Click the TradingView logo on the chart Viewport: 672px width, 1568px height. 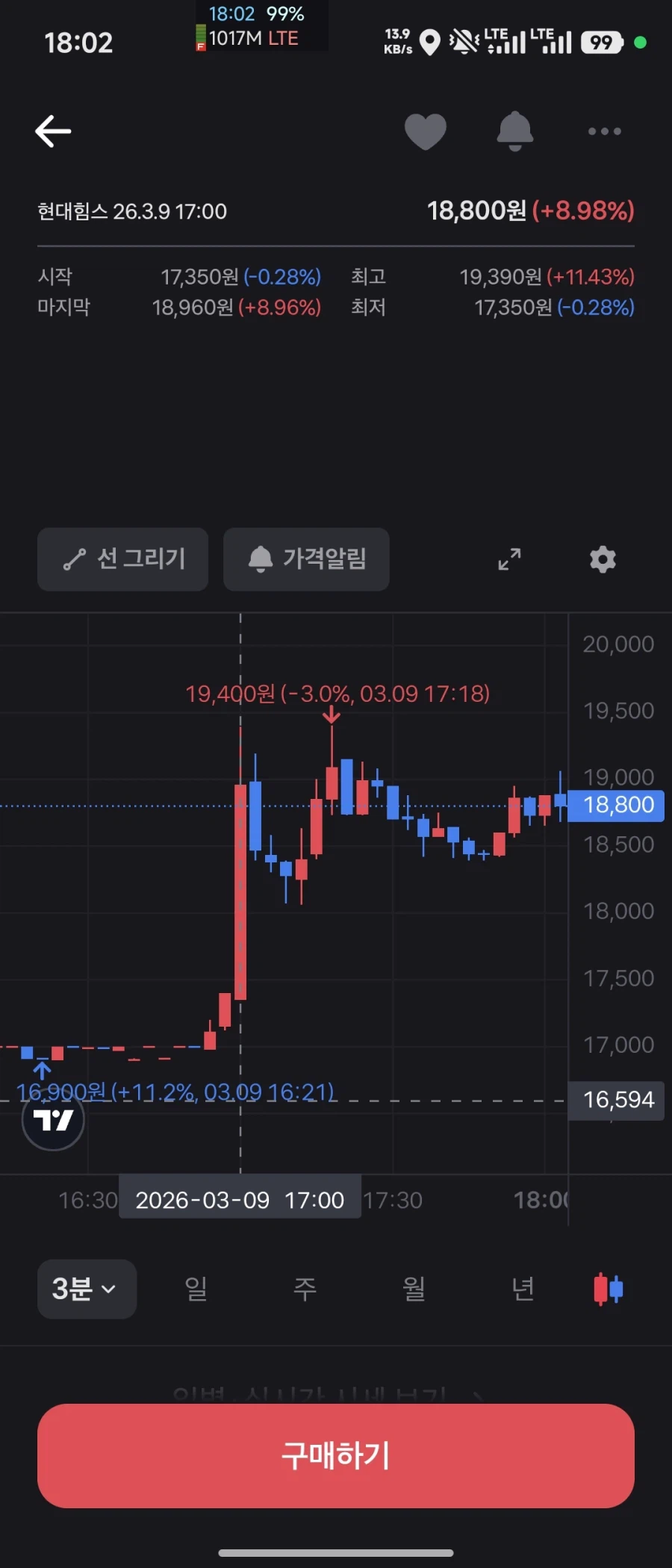tap(52, 1120)
